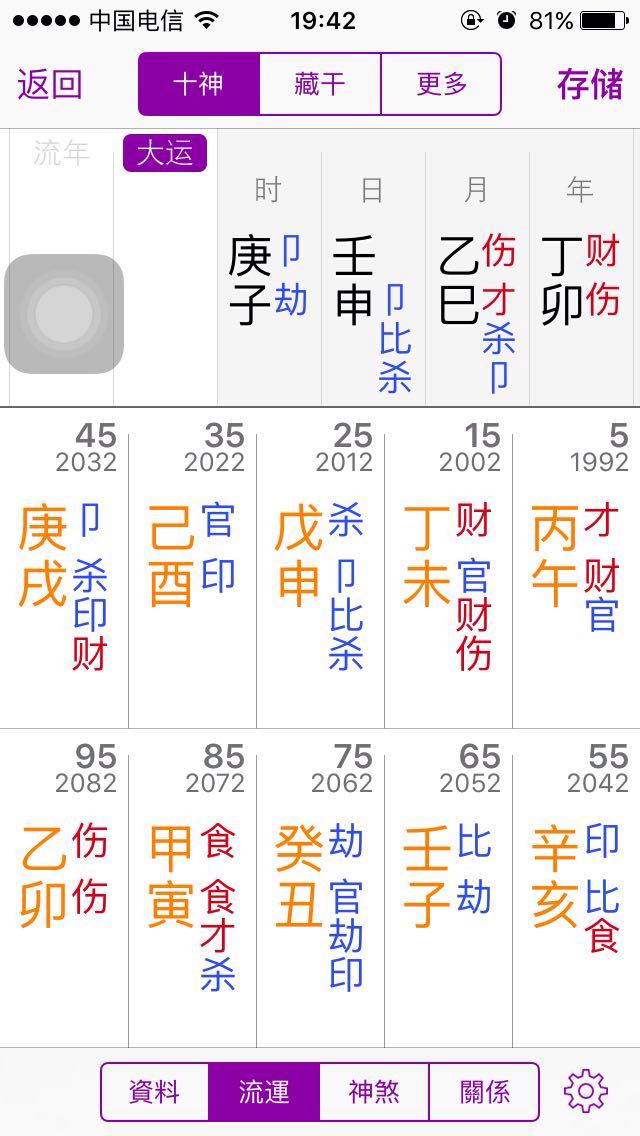Select the 己酉 luck cycle of 2022
The height and width of the screenshot is (1136, 640).
(192, 570)
